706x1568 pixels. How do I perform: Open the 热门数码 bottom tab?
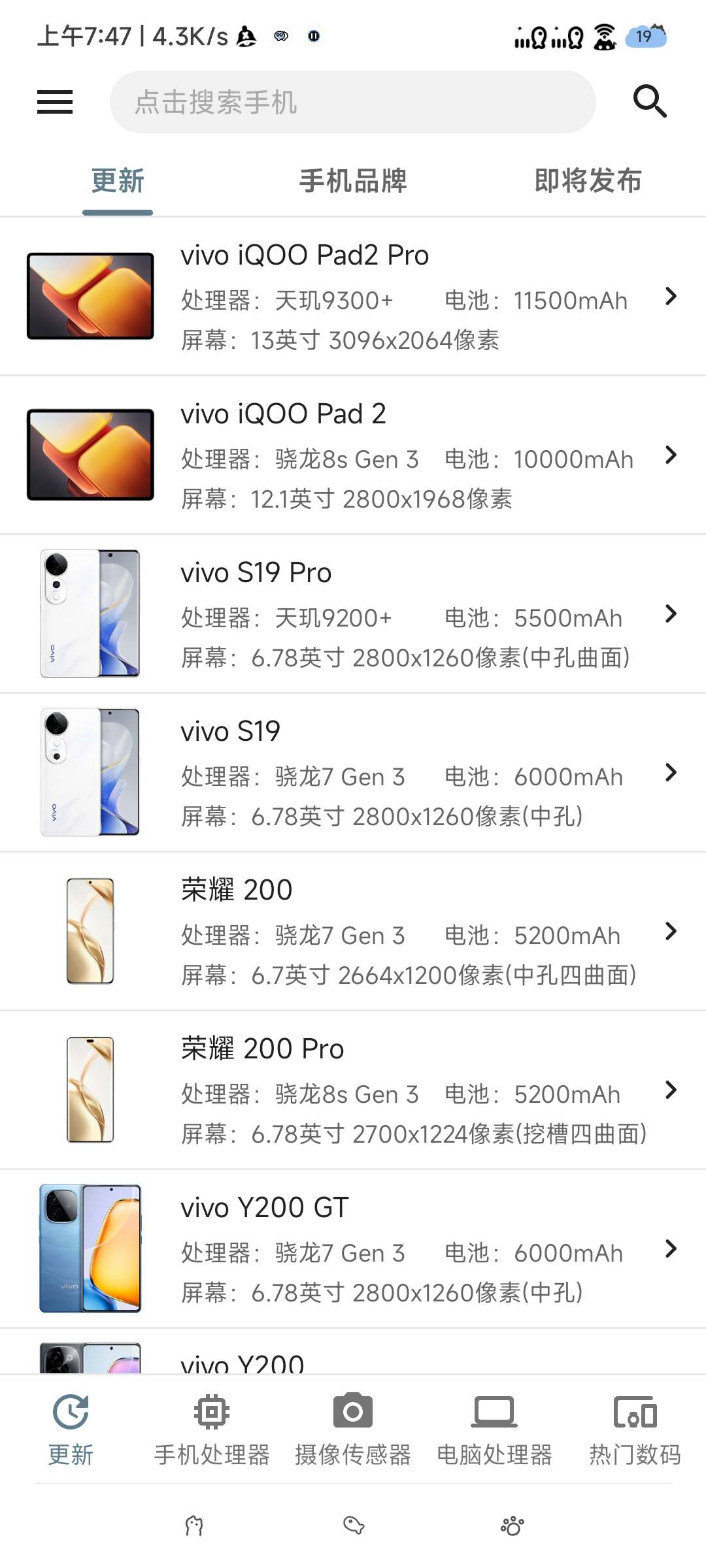point(635,1428)
